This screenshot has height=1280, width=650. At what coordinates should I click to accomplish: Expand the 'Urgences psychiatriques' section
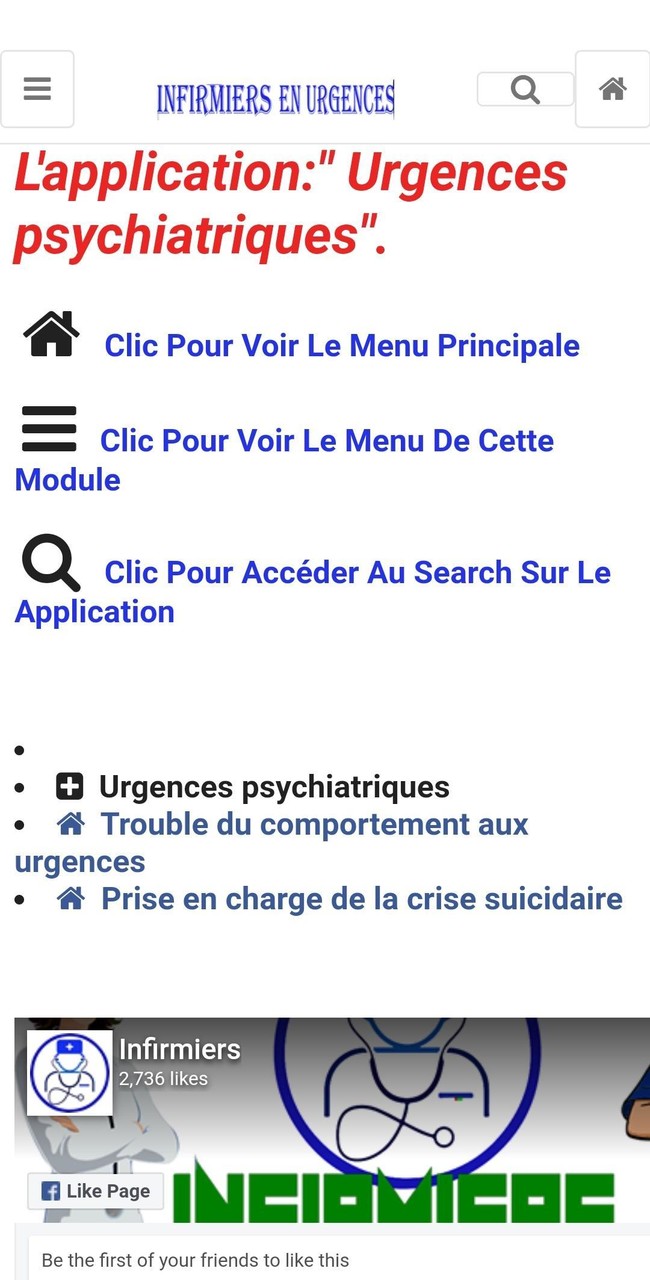[x=69, y=787]
